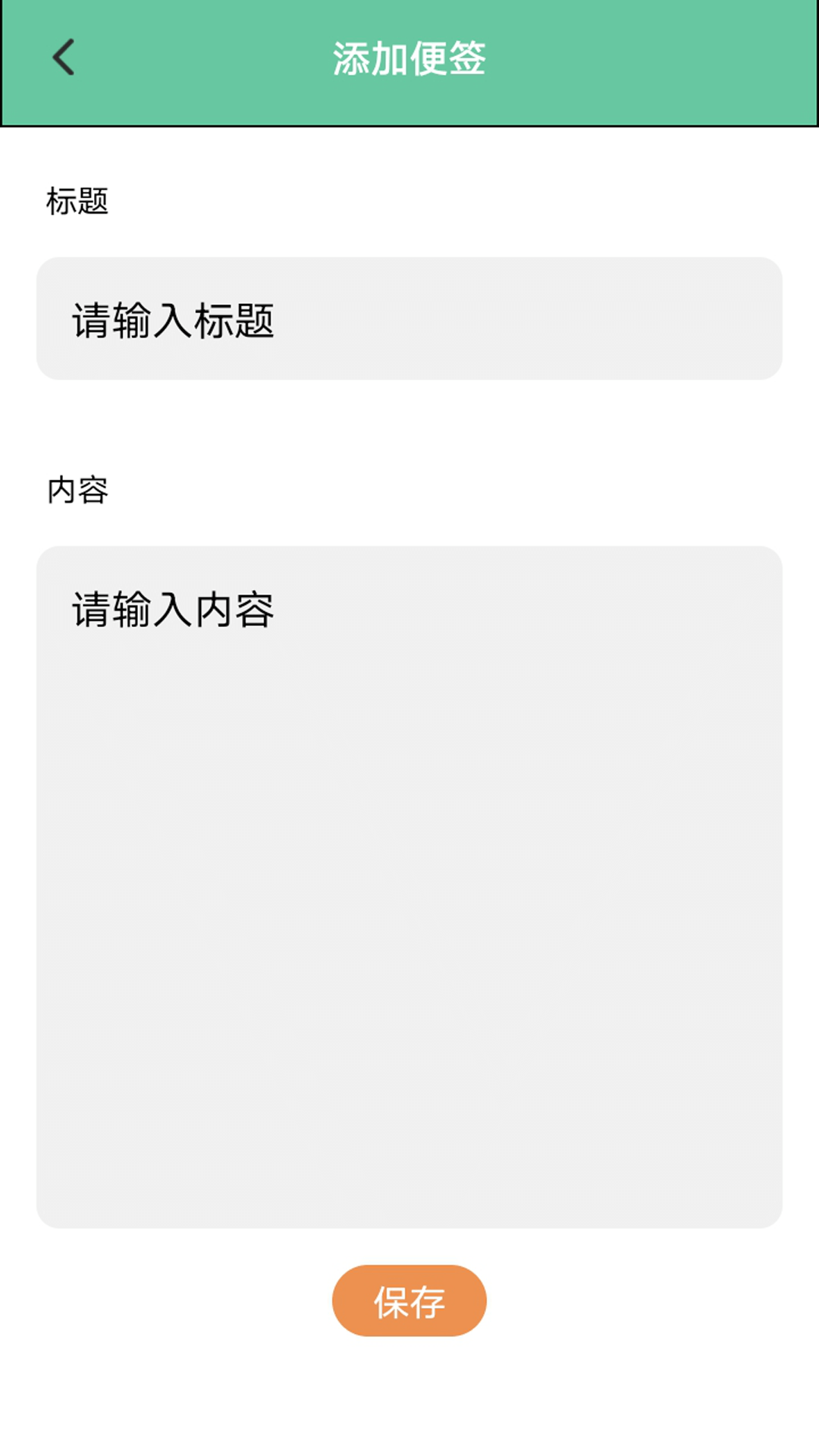
Task: Click the 保存 save button
Action: pyautogui.click(x=409, y=1300)
